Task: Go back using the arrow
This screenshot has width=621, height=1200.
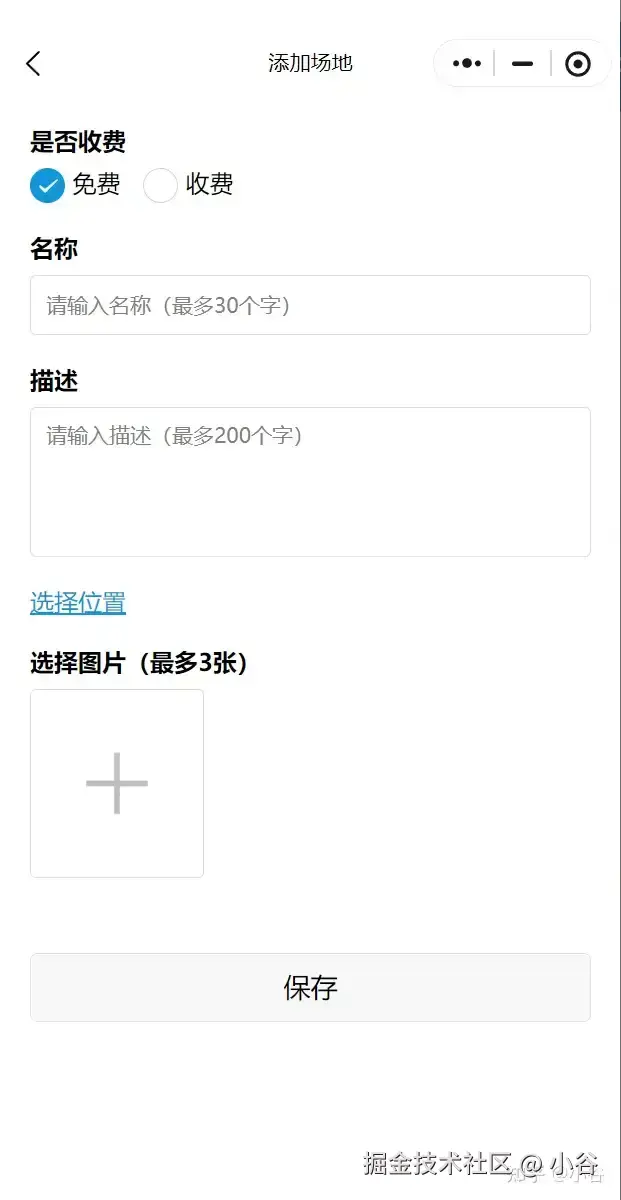Action: coord(33,64)
